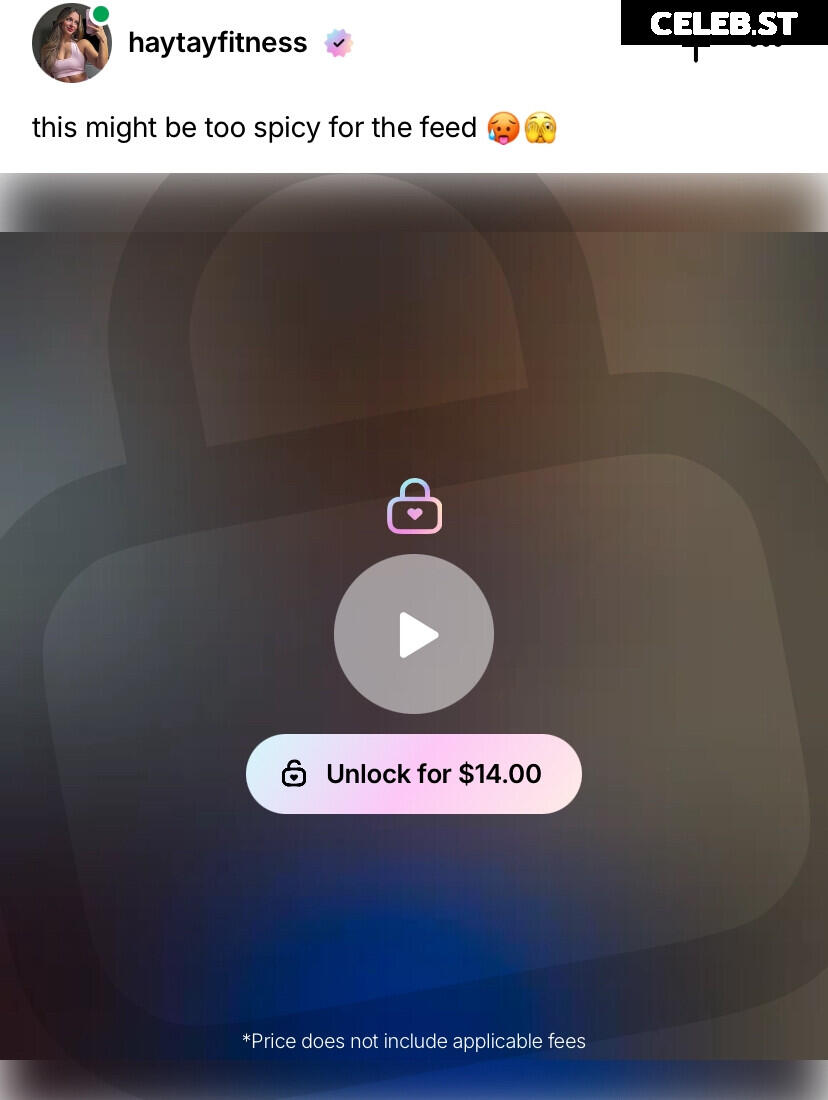828x1100 pixels.
Task: Open haytayfitness profile picture
Action: tap(71, 43)
